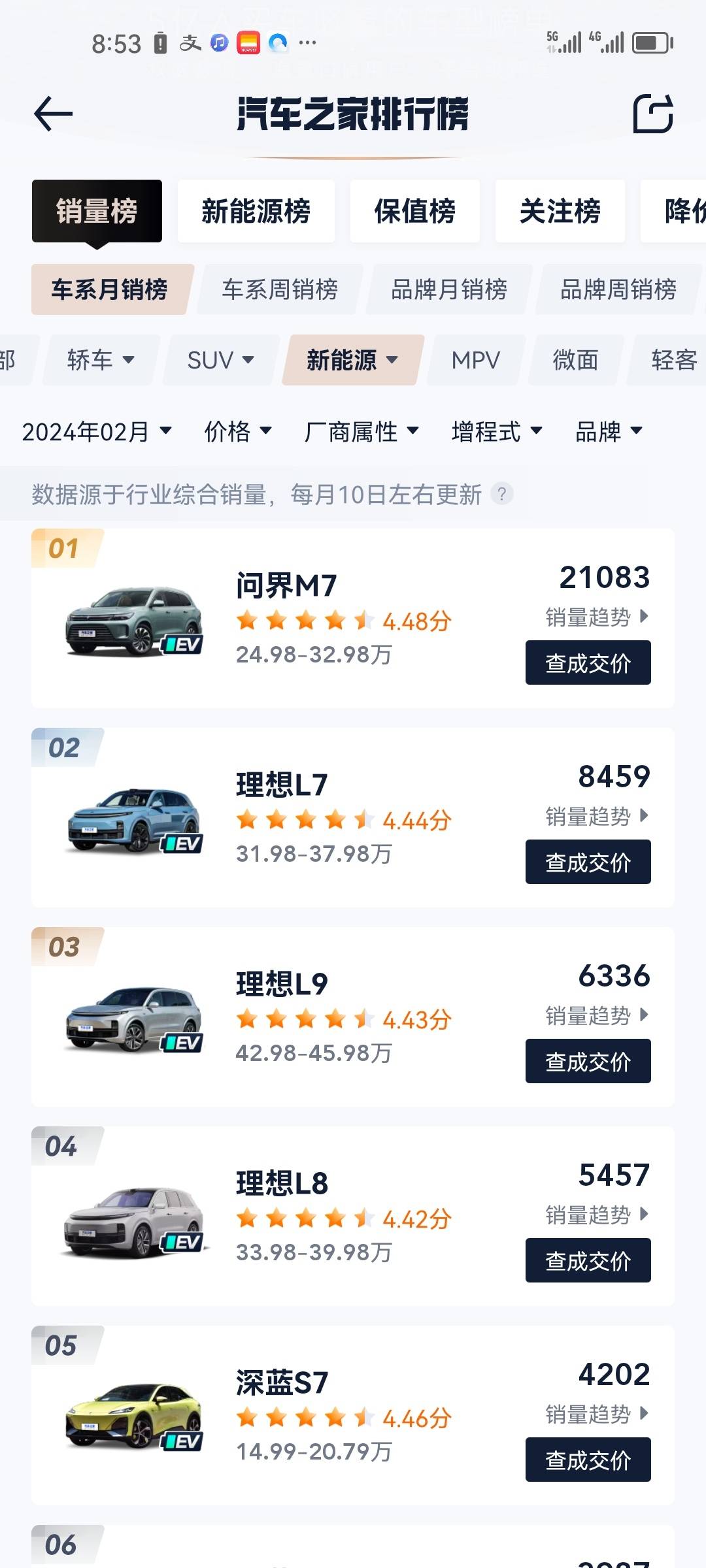
Task: Select the 关注榜 tab
Action: pyautogui.click(x=560, y=211)
